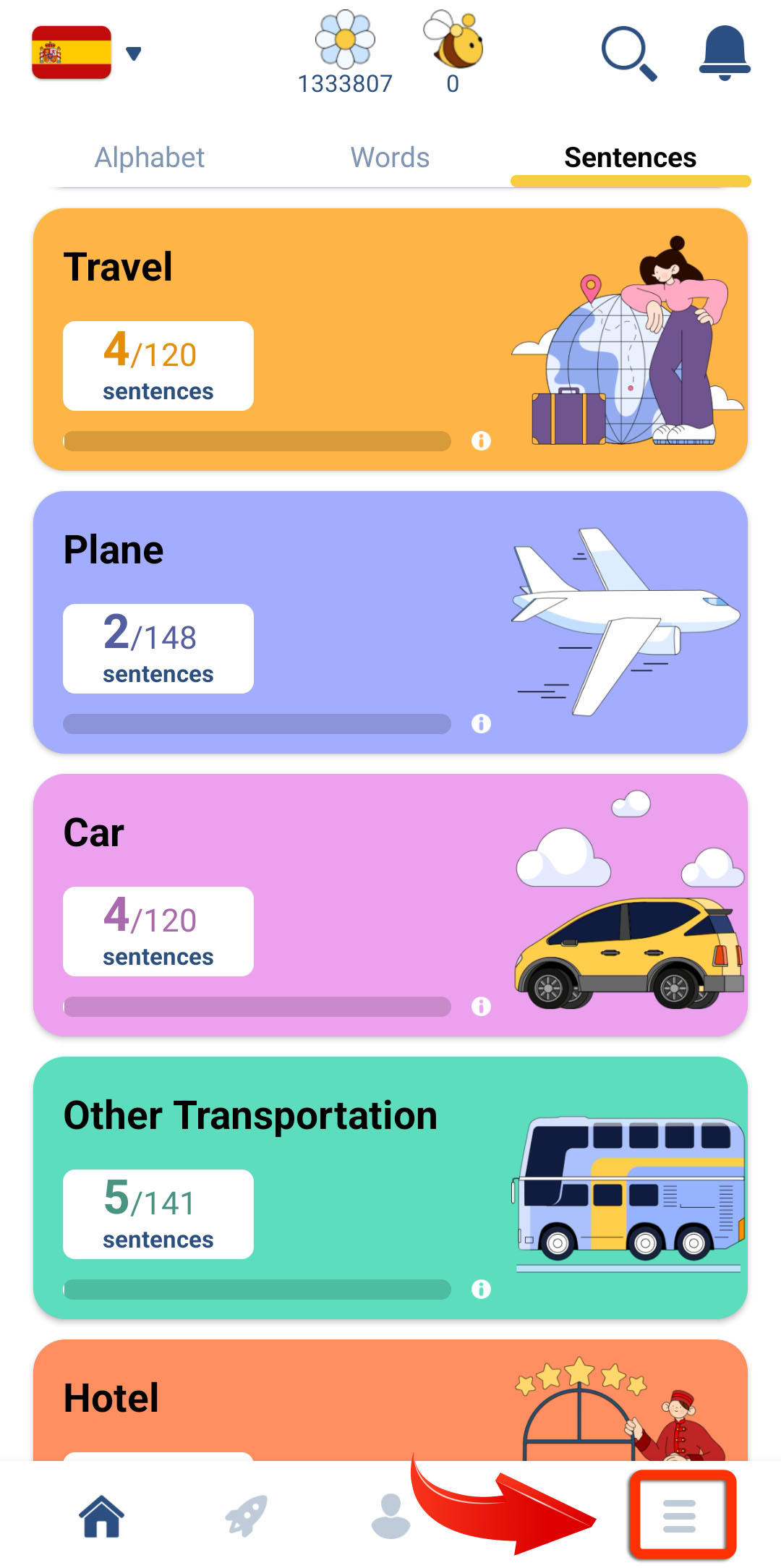View info on the Car card

click(x=481, y=1006)
